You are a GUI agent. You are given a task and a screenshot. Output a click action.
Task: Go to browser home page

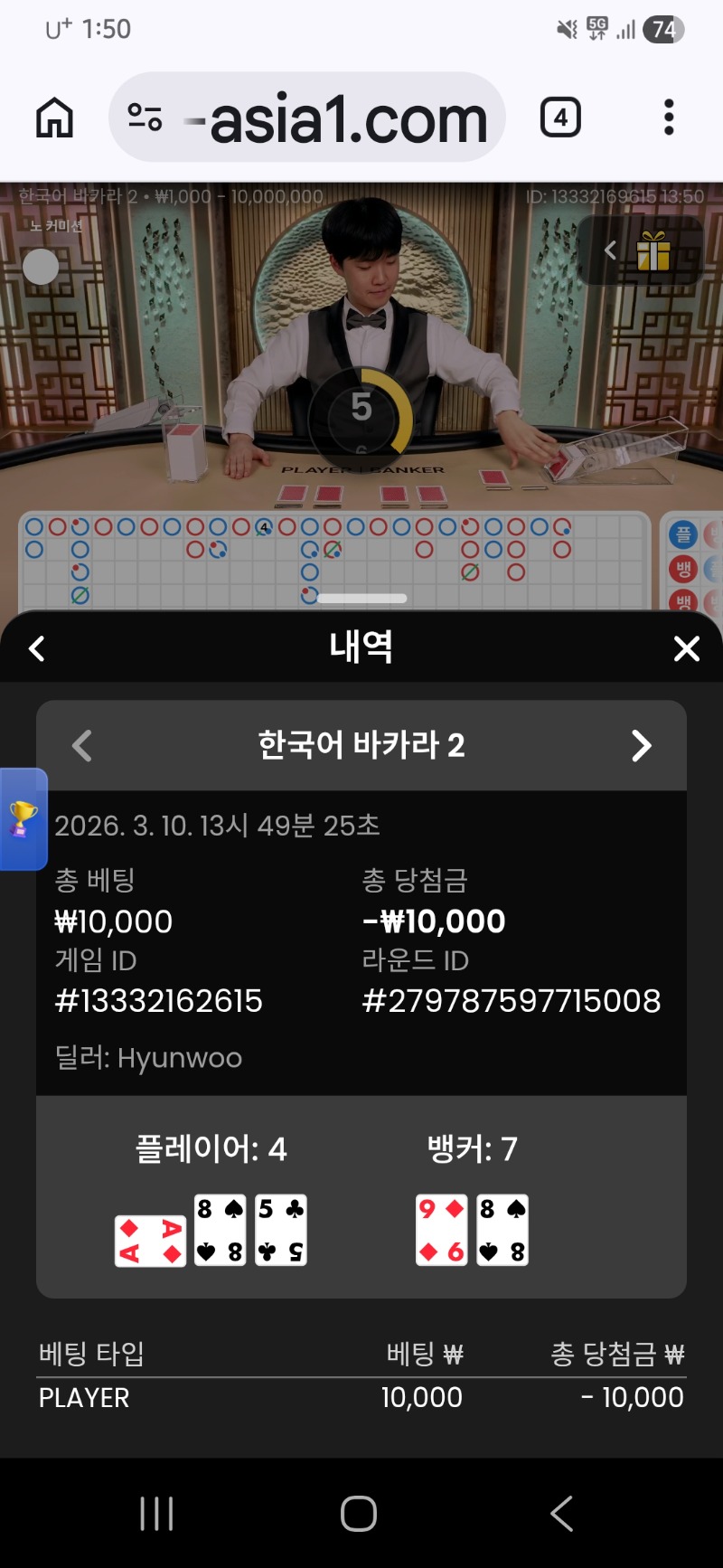(54, 118)
